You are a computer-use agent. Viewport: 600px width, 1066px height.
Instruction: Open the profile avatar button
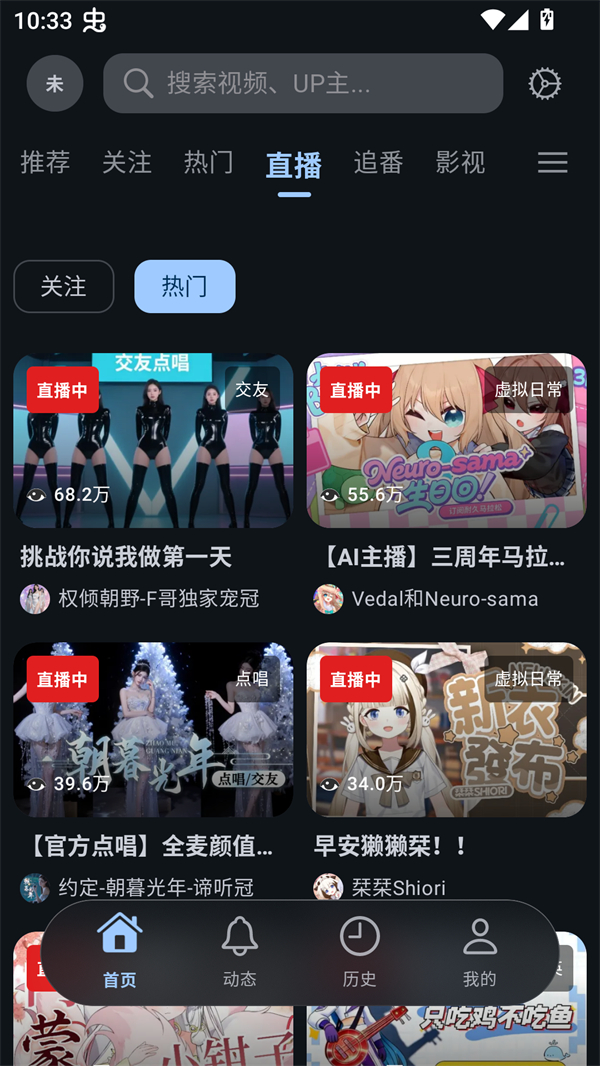[55, 84]
